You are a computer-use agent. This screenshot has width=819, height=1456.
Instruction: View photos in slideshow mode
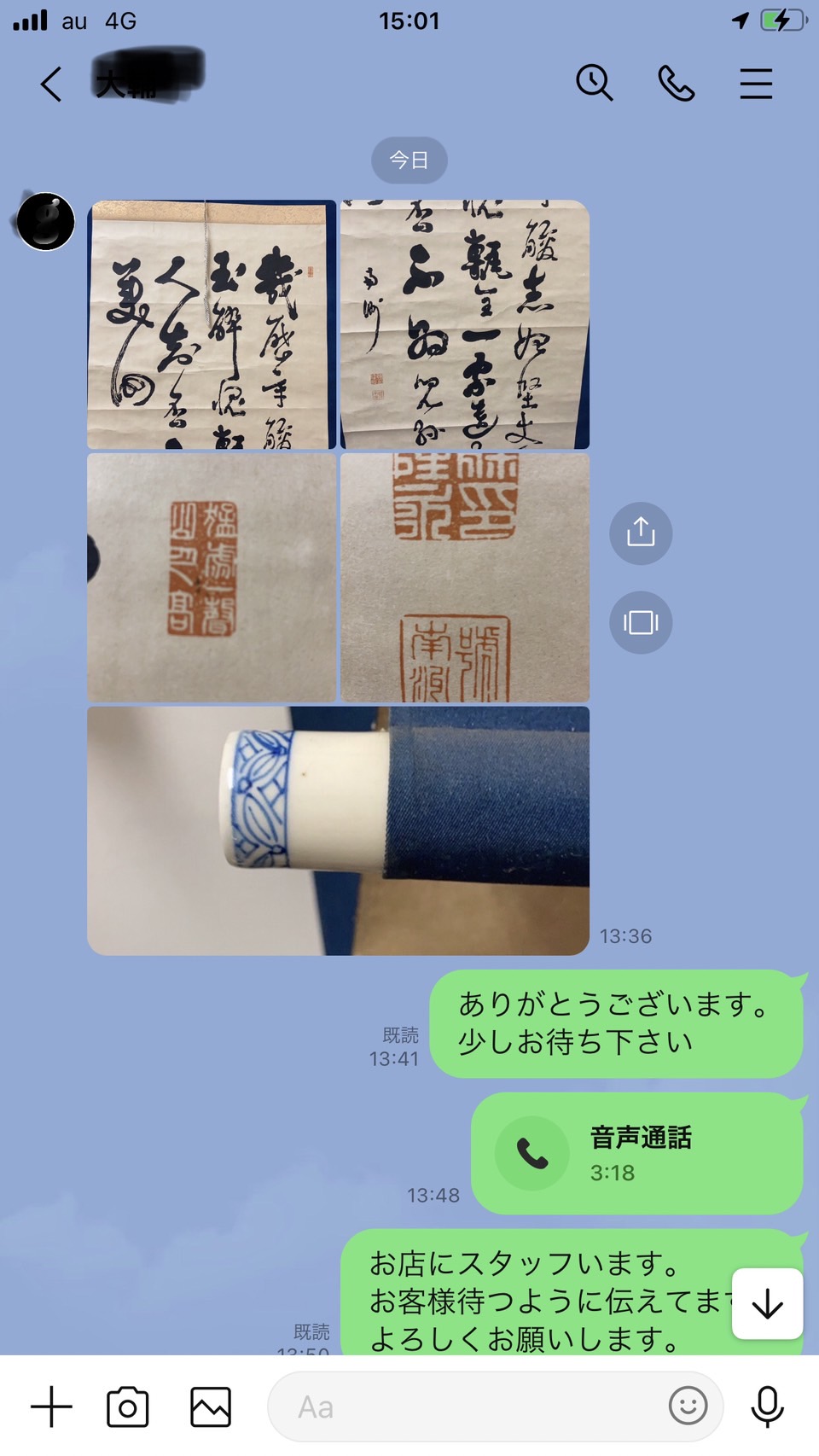641,622
